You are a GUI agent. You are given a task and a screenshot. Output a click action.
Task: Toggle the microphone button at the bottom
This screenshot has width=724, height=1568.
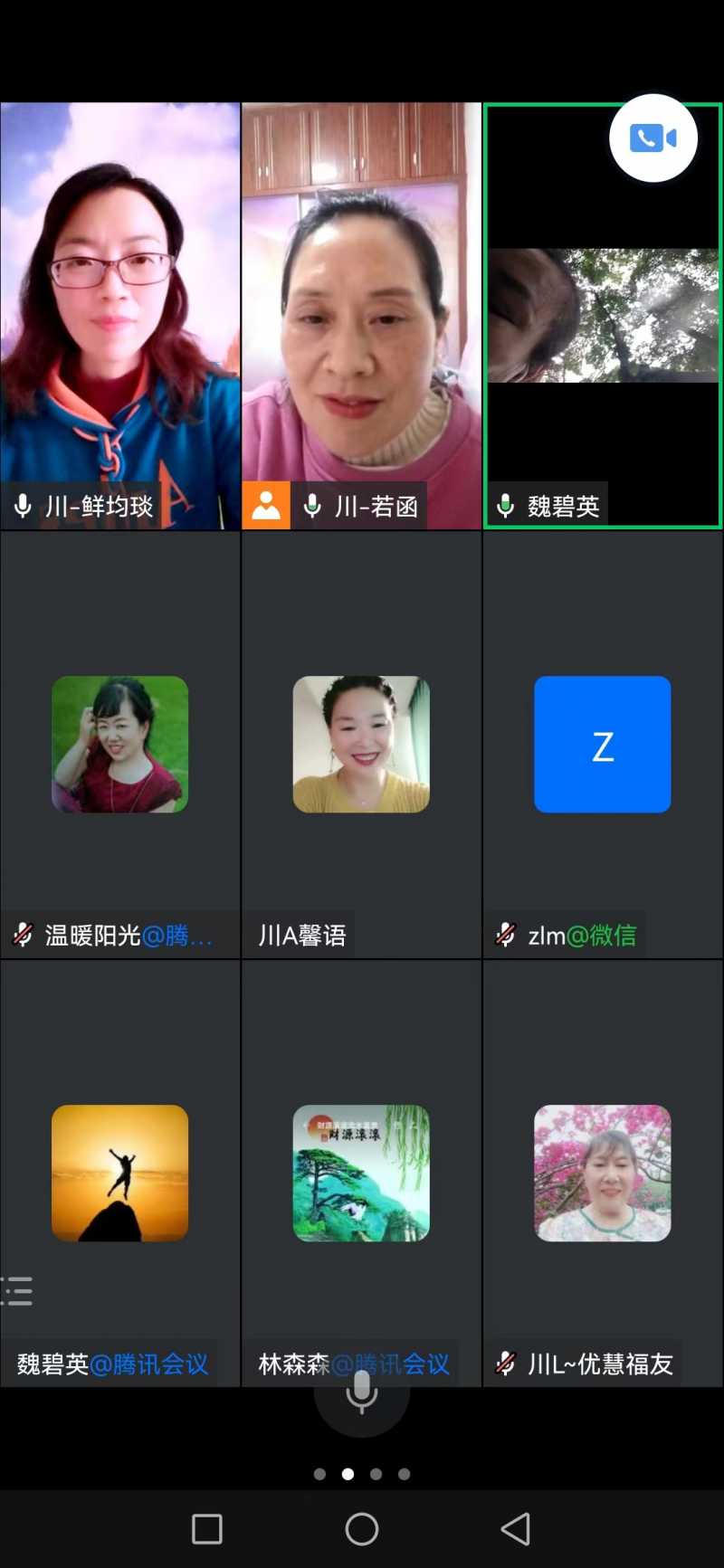[362, 1392]
